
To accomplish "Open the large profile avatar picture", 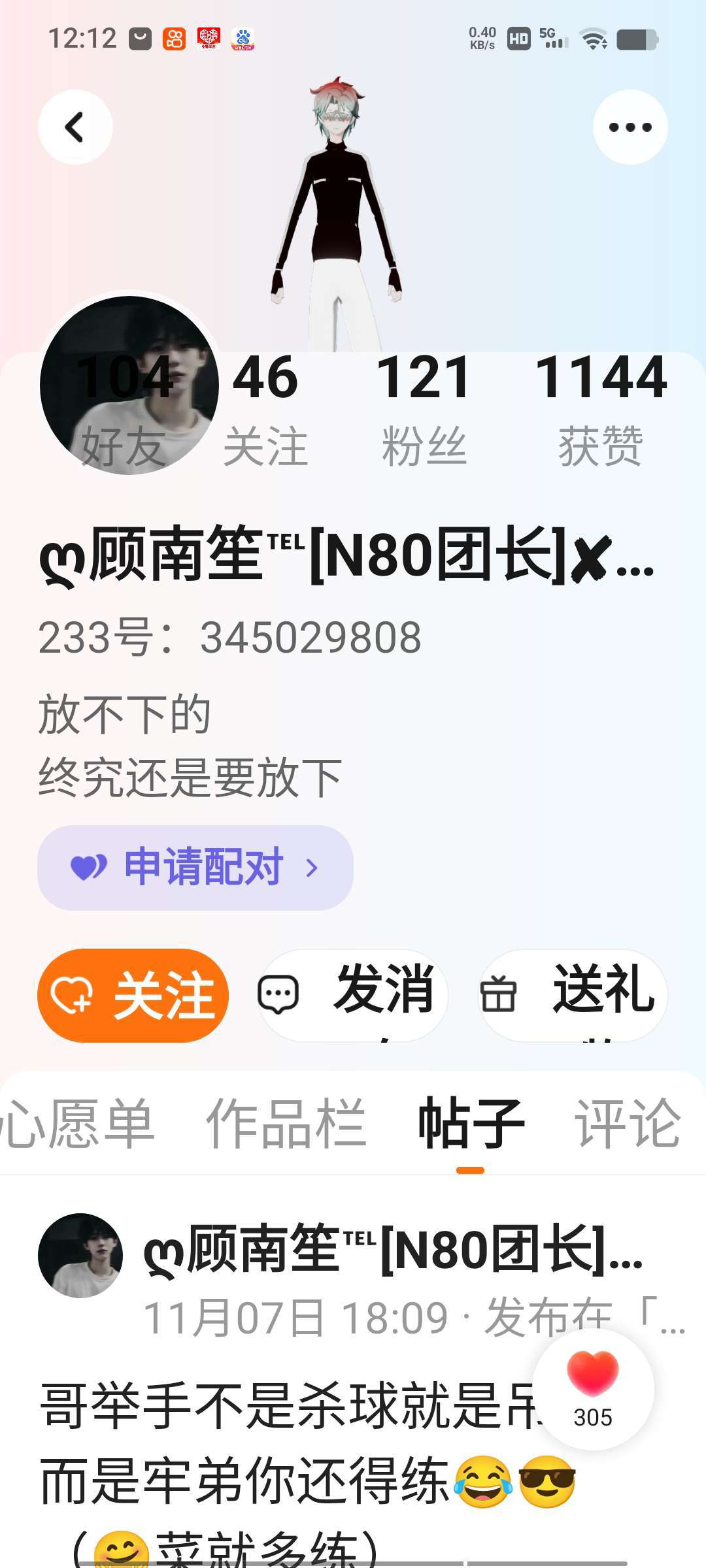I will pos(129,385).
